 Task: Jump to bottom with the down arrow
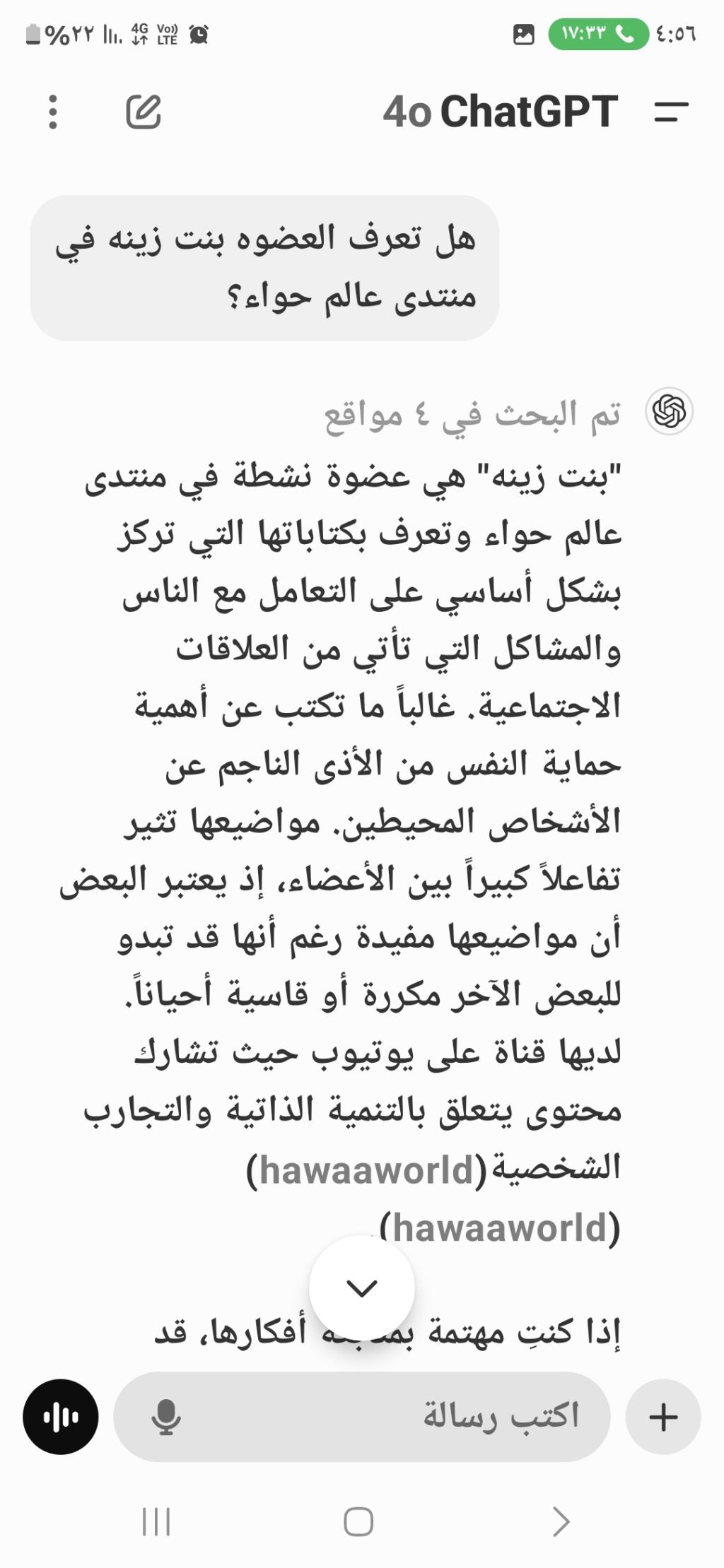pyautogui.click(x=362, y=1287)
